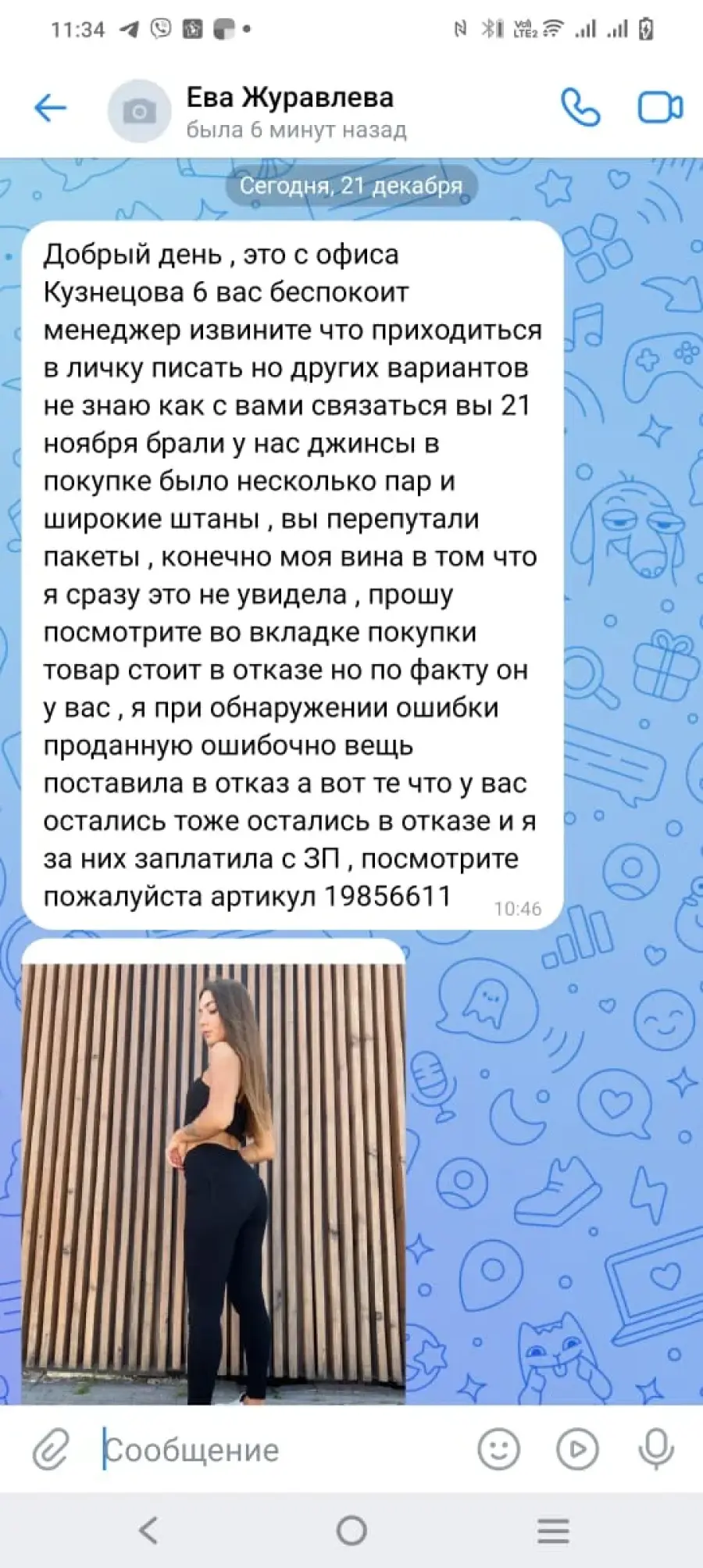Tap the system back button

148,1530
